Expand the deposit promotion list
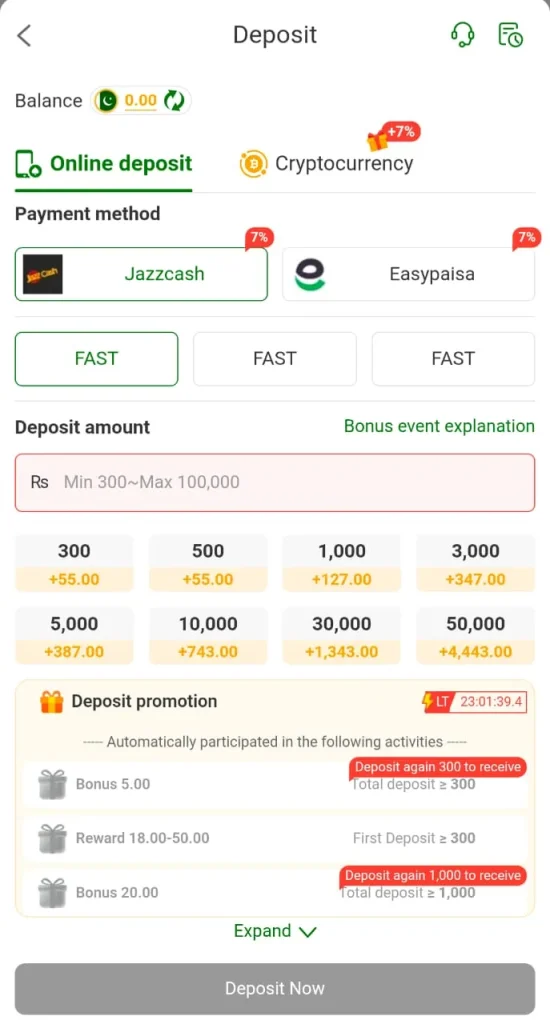The height and width of the screenshot is (1024, 550). [x=275, y=931]
